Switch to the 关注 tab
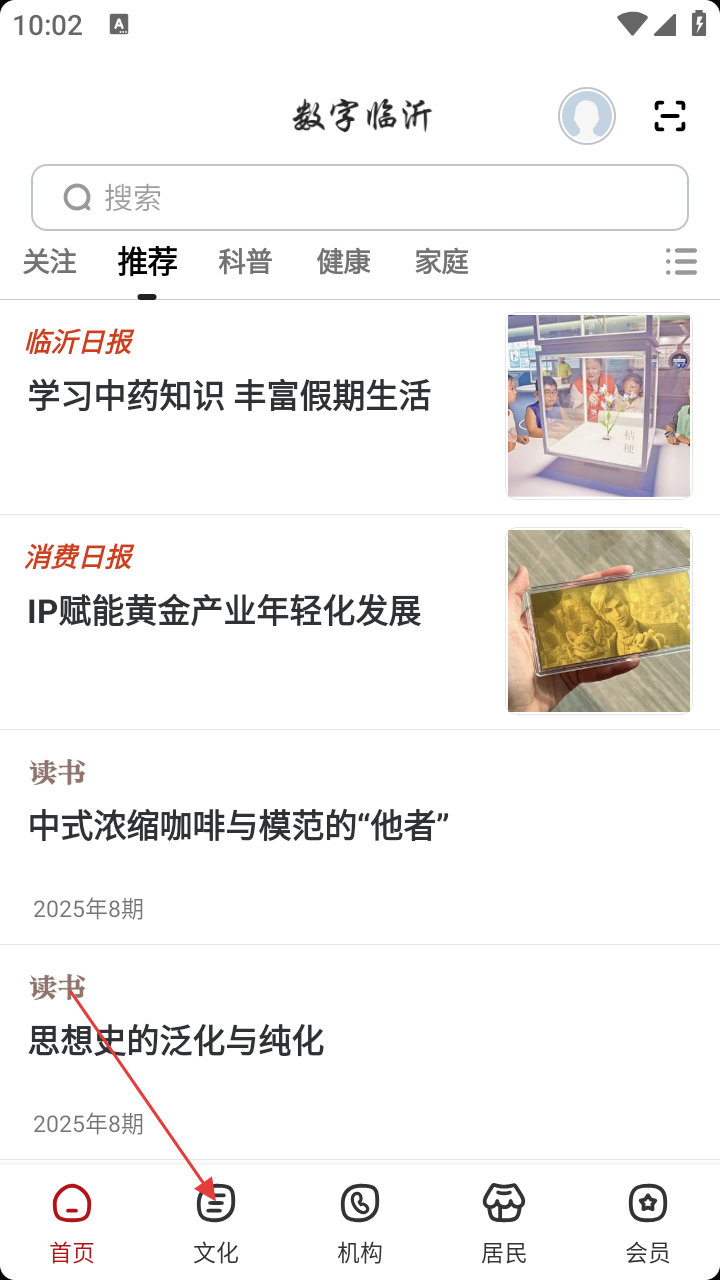The height and width of the screenshot is (1280, 720). [x=50, y=262]
